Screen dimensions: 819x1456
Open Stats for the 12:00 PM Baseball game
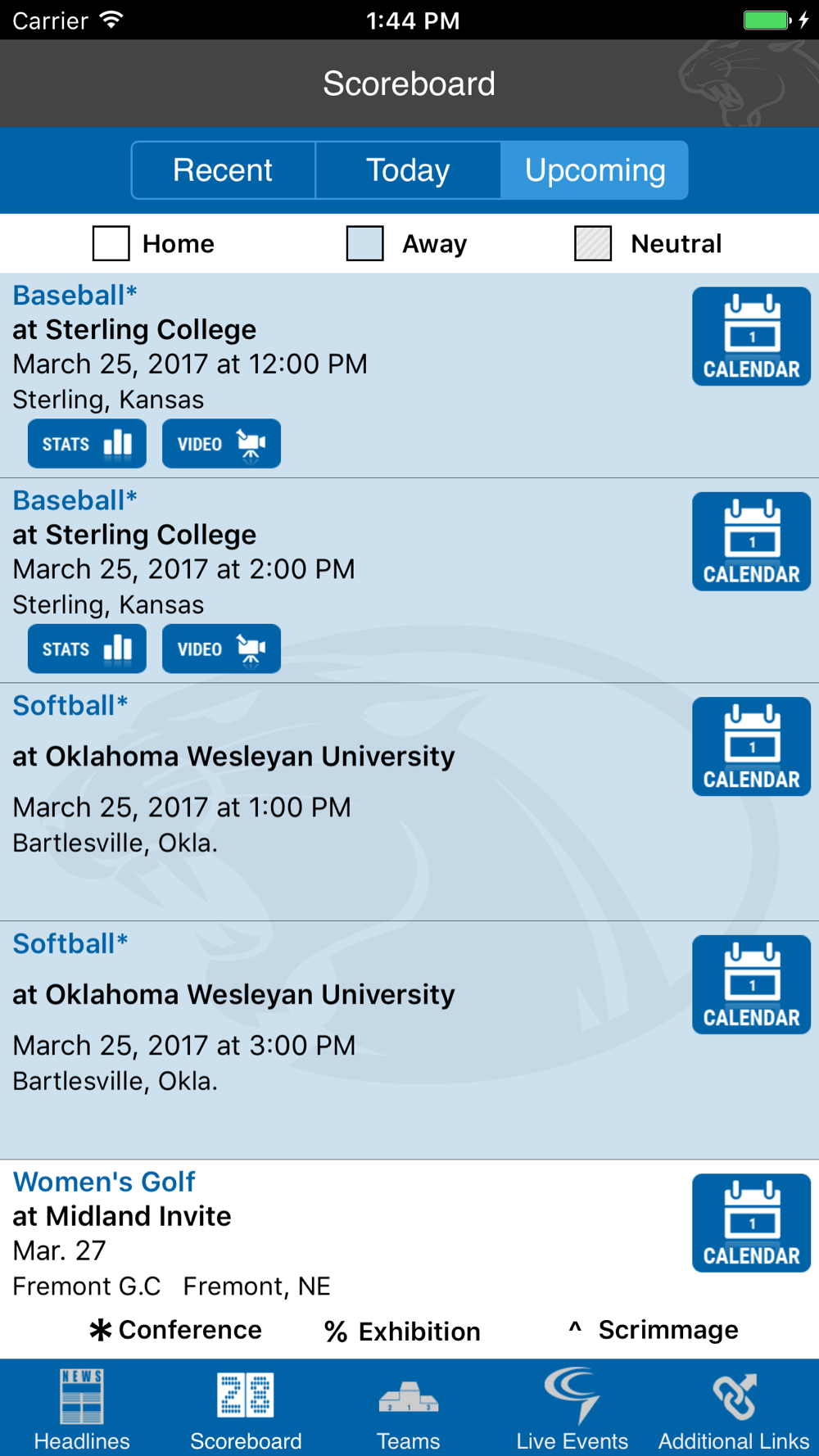87,444
